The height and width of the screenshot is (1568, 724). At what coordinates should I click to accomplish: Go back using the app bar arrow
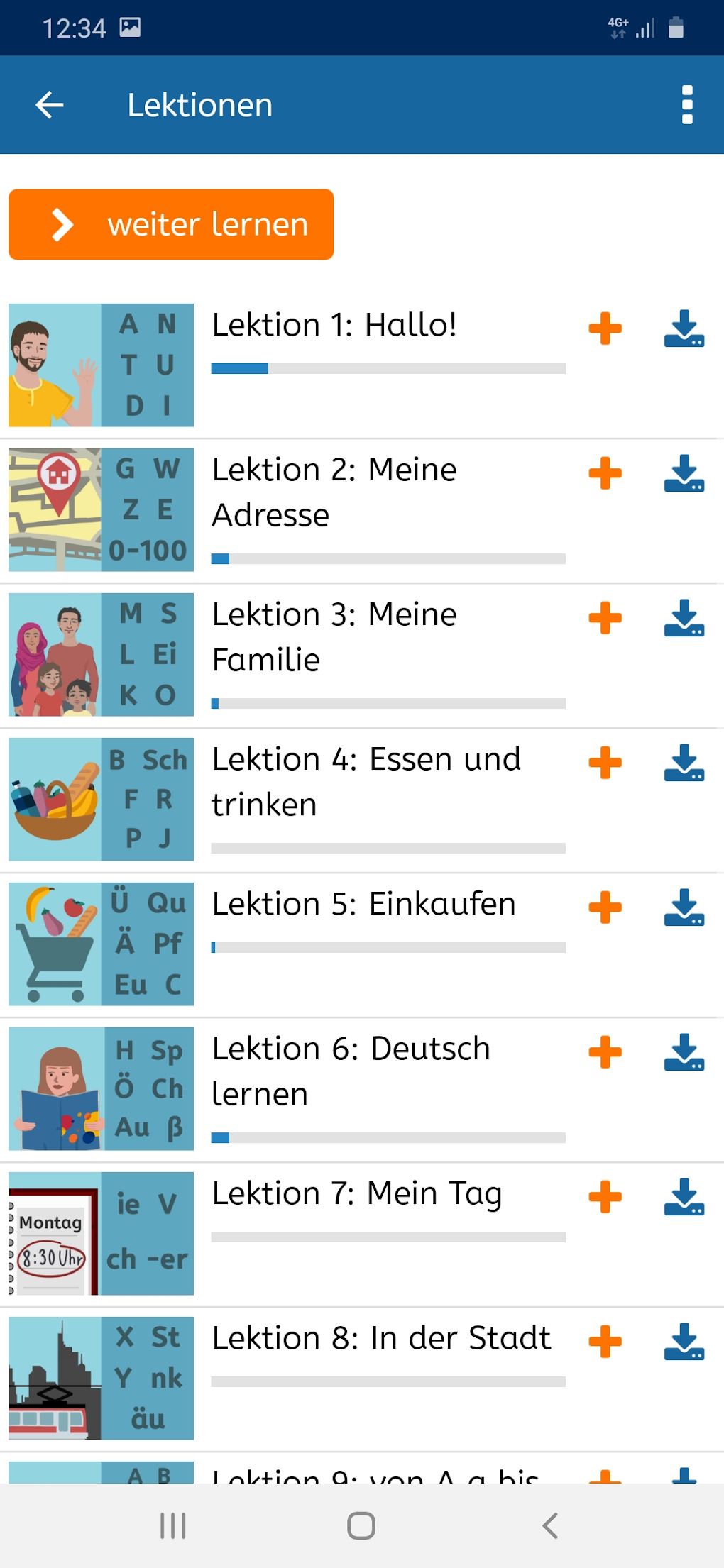[x=50, y=105]
